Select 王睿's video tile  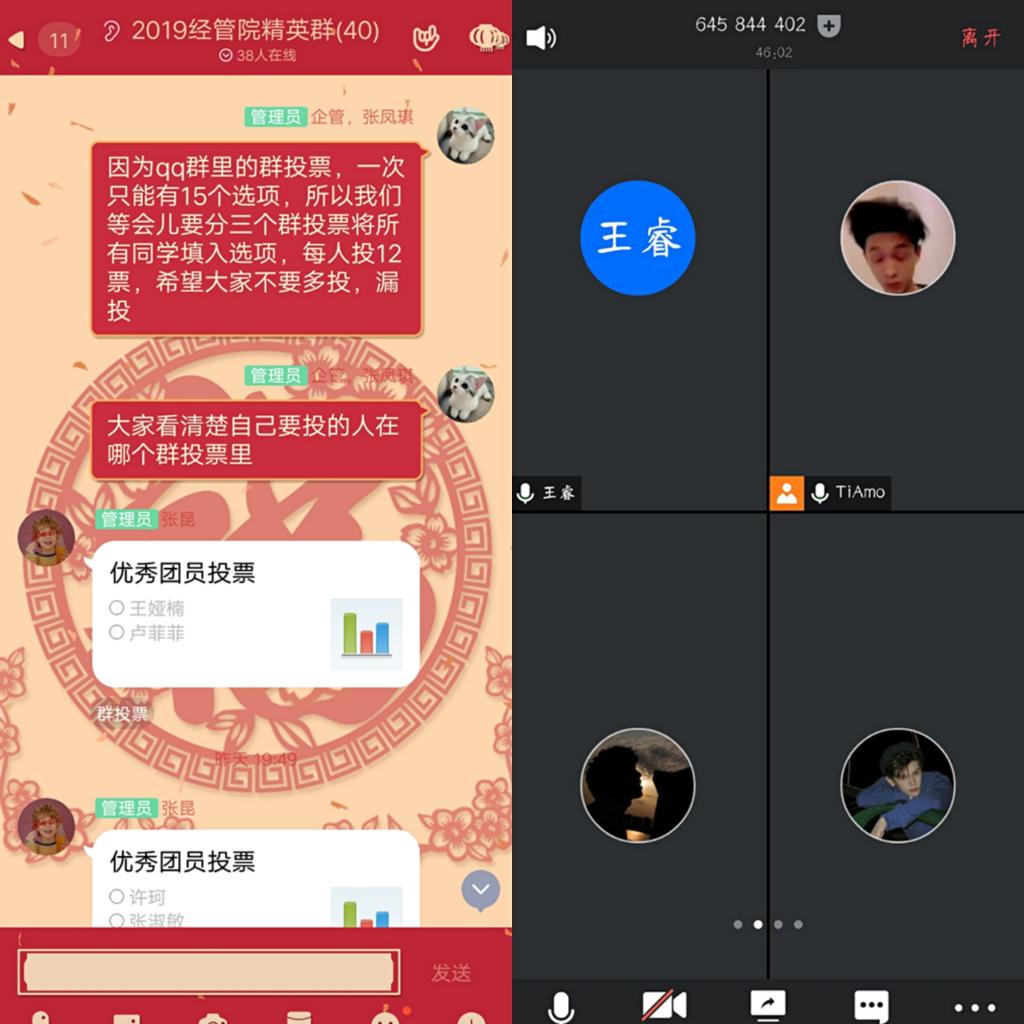(x=638, y=290)
